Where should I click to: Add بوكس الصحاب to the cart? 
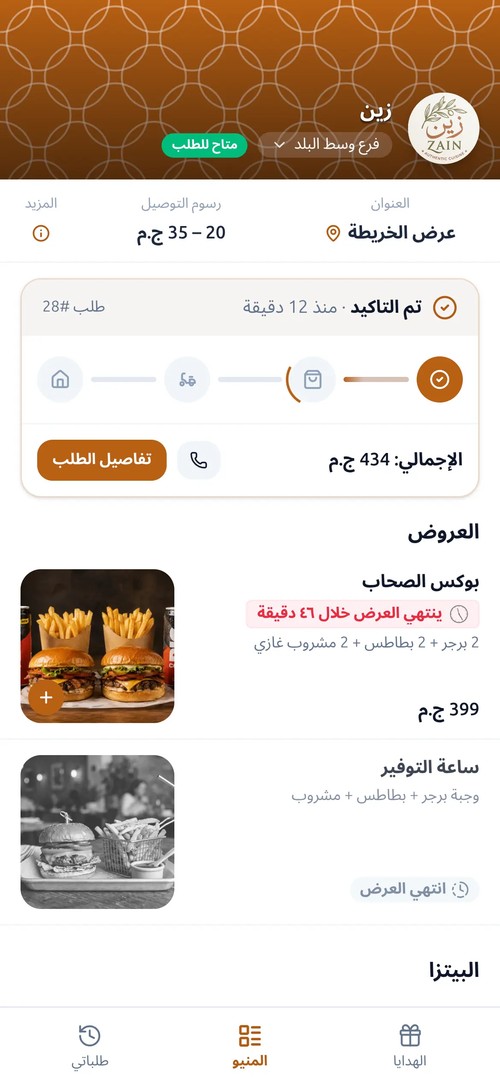click(46, 698)
